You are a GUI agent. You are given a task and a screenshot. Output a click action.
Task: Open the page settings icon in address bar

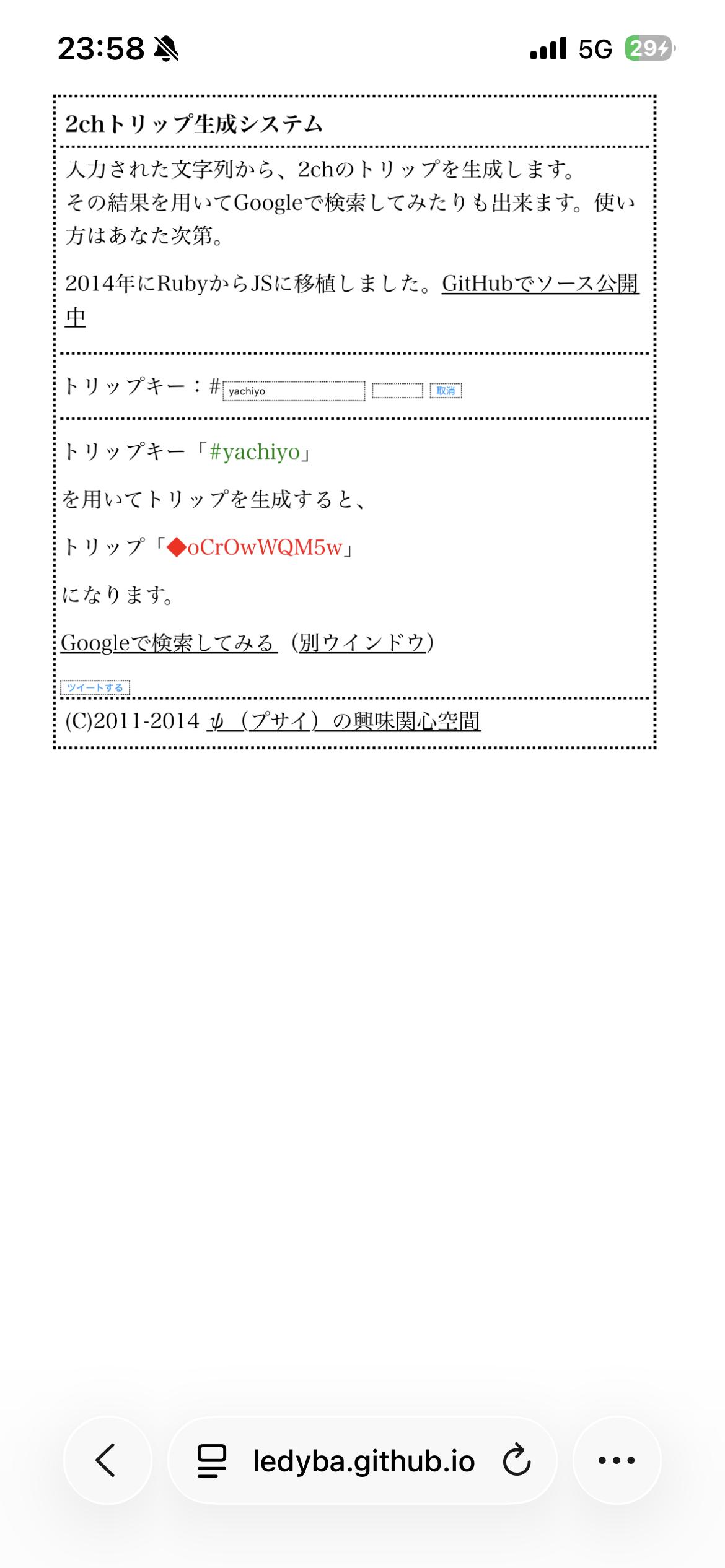211,1460
